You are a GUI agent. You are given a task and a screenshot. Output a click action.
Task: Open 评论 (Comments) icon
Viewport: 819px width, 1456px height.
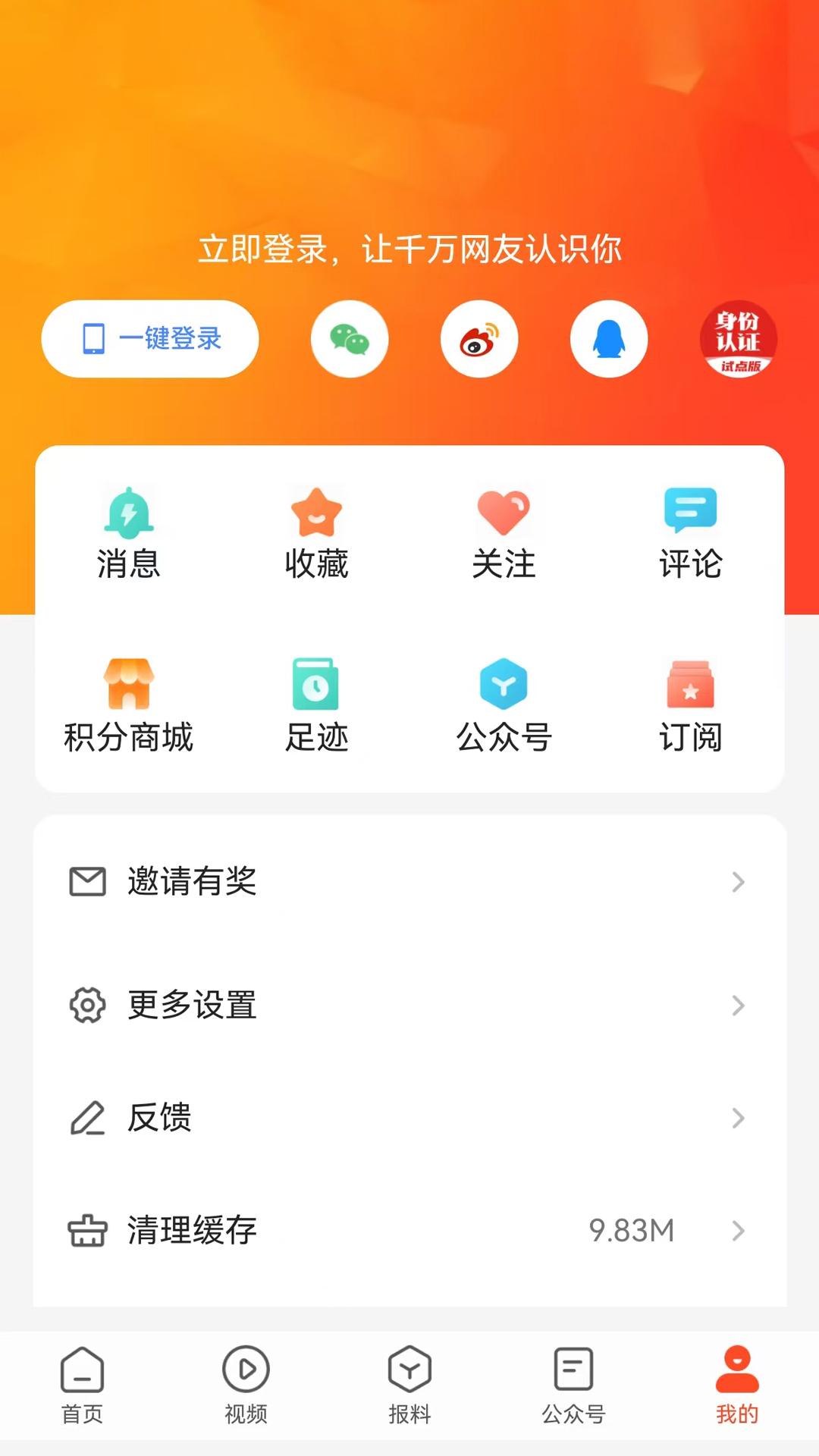691,531
